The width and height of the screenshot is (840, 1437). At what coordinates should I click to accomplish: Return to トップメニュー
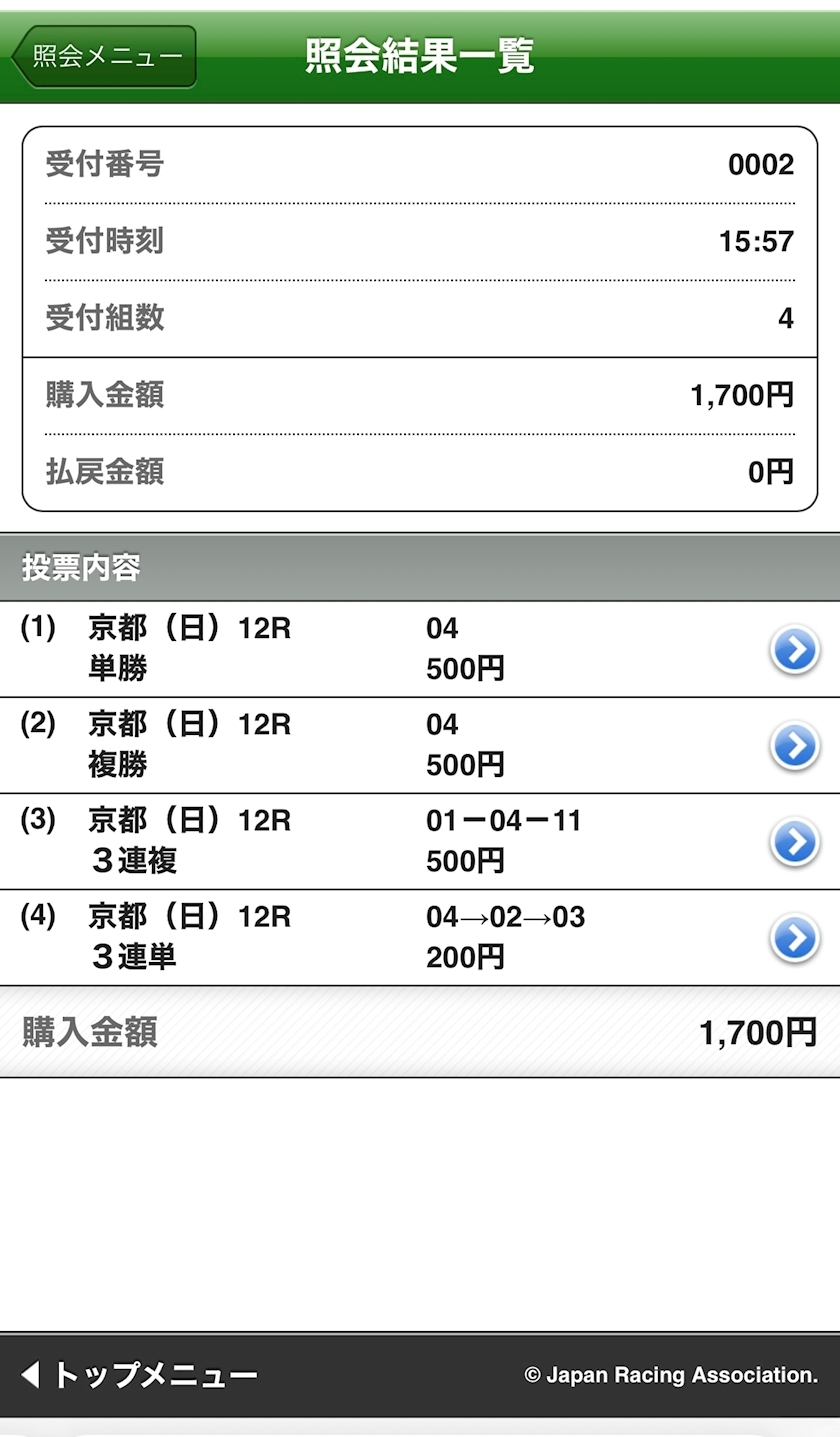pos(140,1375)
